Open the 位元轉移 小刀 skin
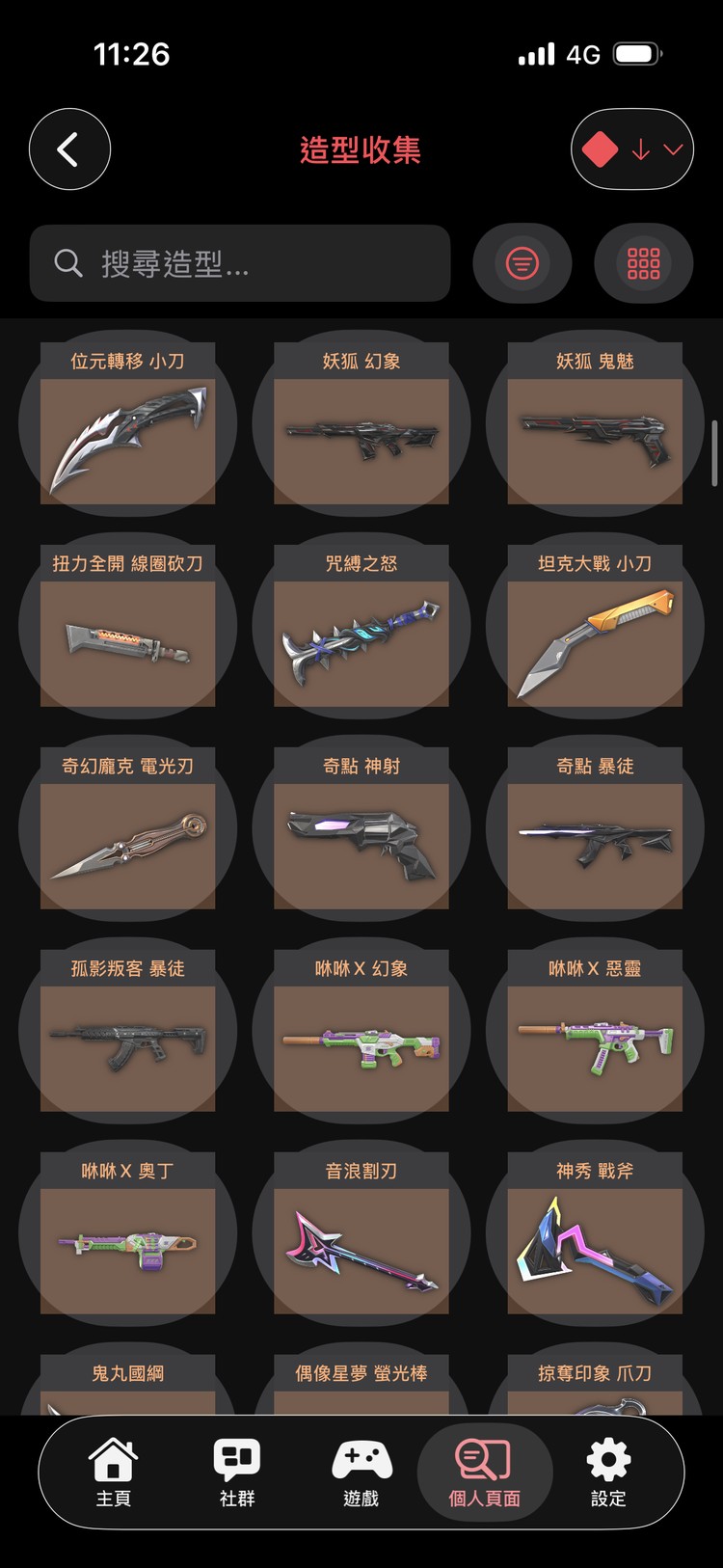The image size is (723, 1568). [127, 423]
